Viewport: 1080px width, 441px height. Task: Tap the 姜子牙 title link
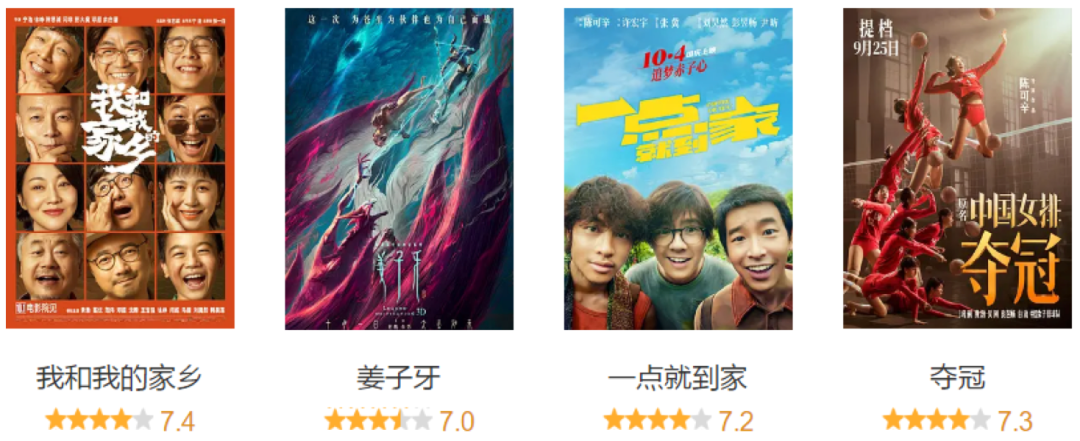click(399, 378)
